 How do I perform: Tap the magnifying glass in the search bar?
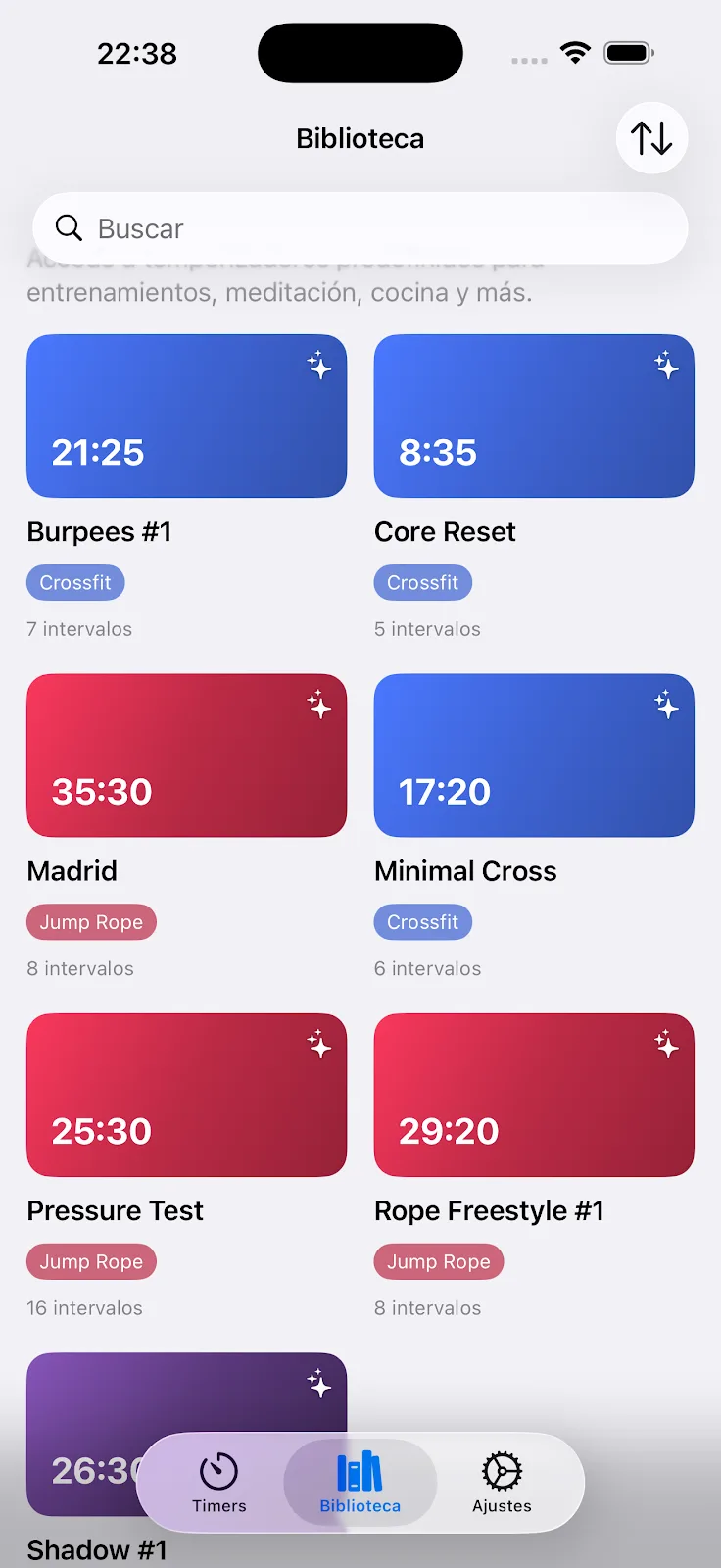pos(69,227)
